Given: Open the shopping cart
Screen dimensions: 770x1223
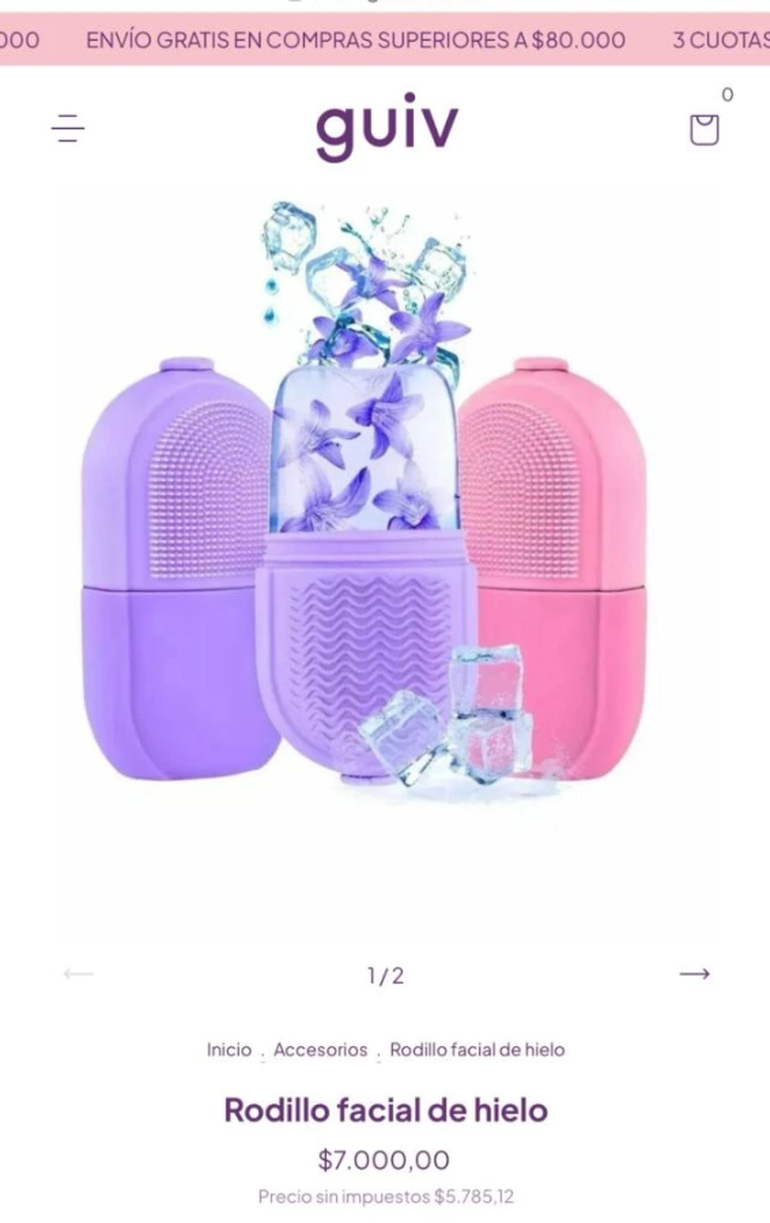Looking at the screenshot, I should point(704,129).
